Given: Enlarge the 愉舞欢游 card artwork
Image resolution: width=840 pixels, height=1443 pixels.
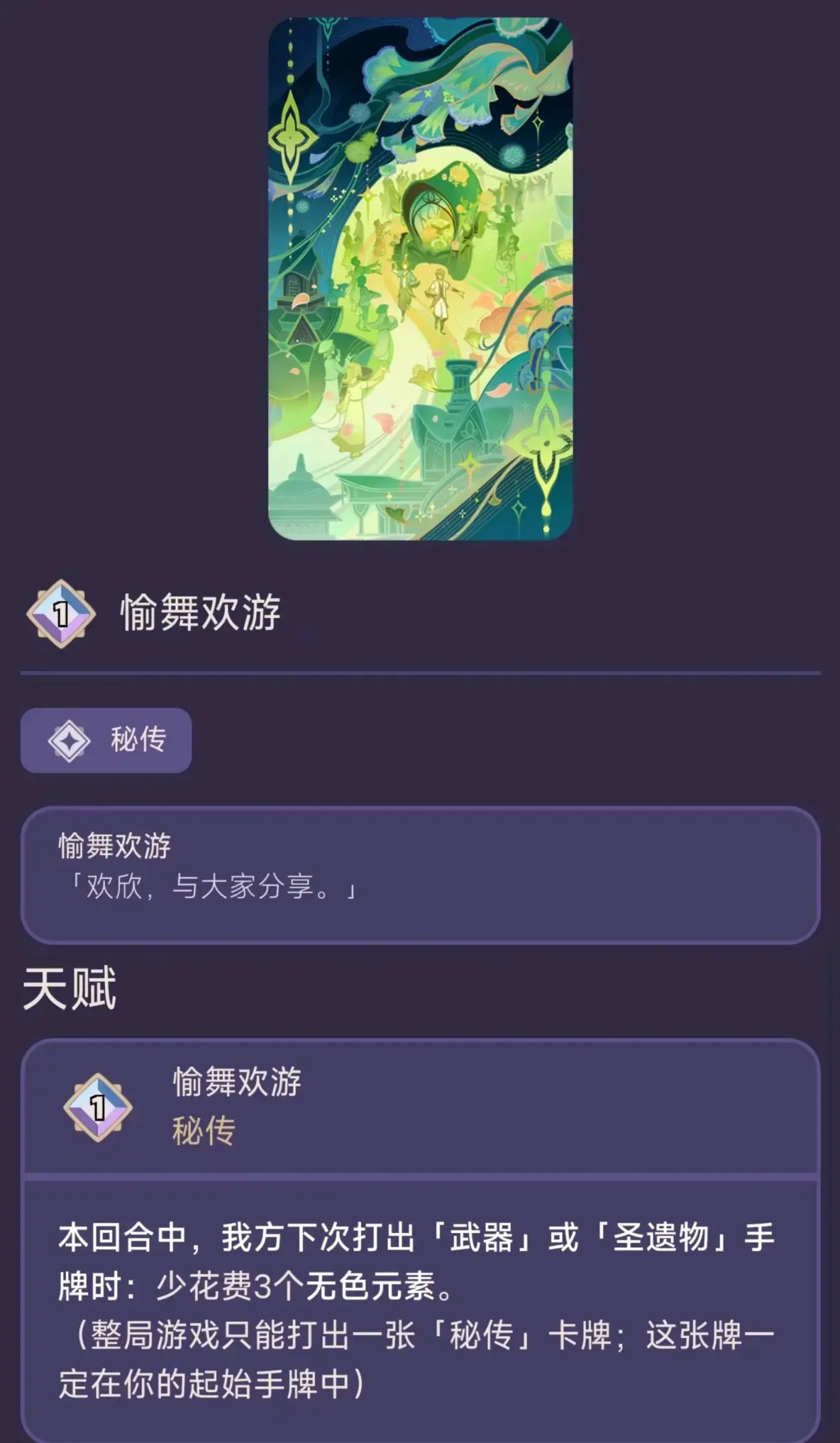Looking at the screenshot, I should [x=420, y=278].
